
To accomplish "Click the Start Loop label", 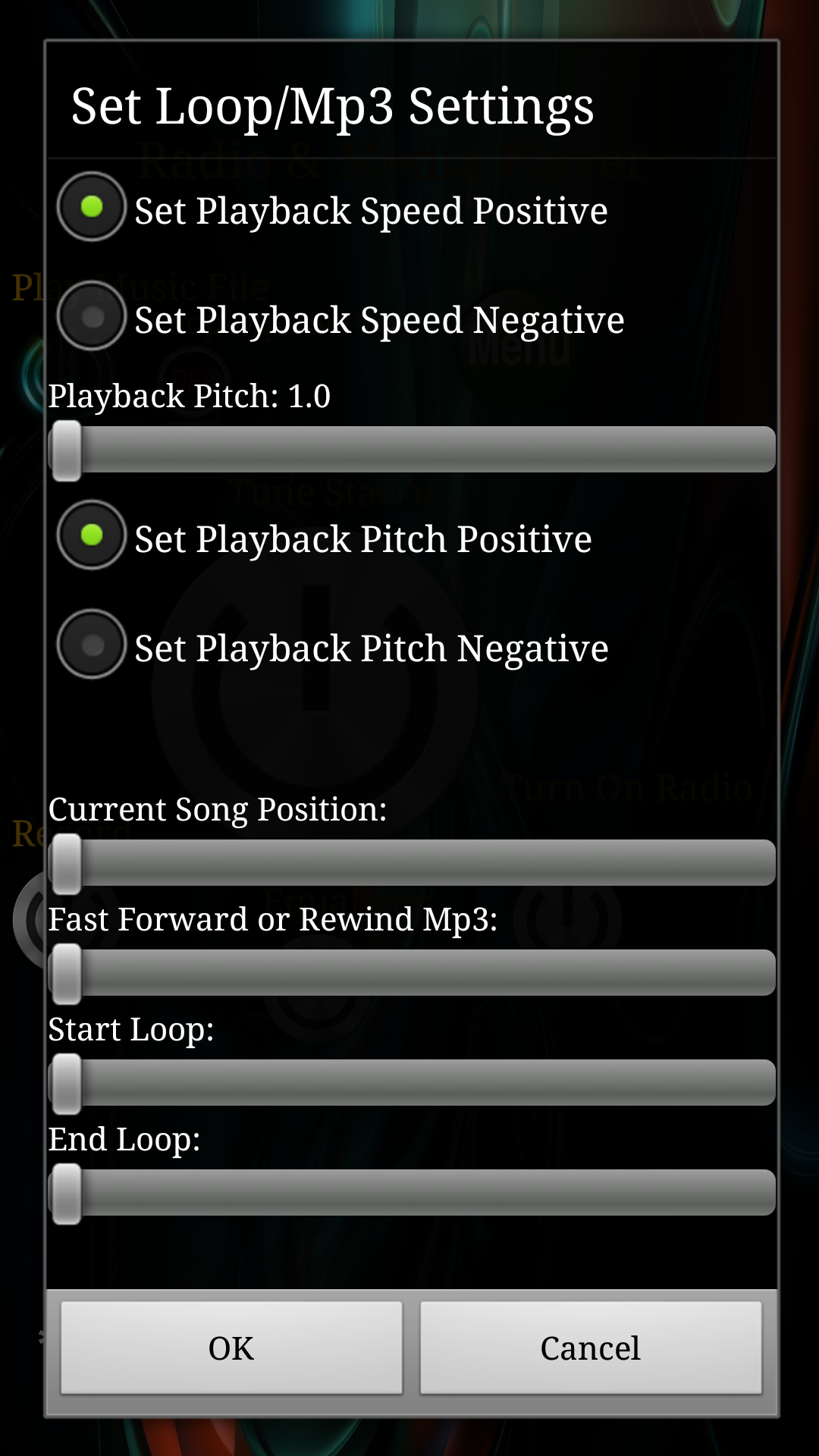I will coord(130,1029).
